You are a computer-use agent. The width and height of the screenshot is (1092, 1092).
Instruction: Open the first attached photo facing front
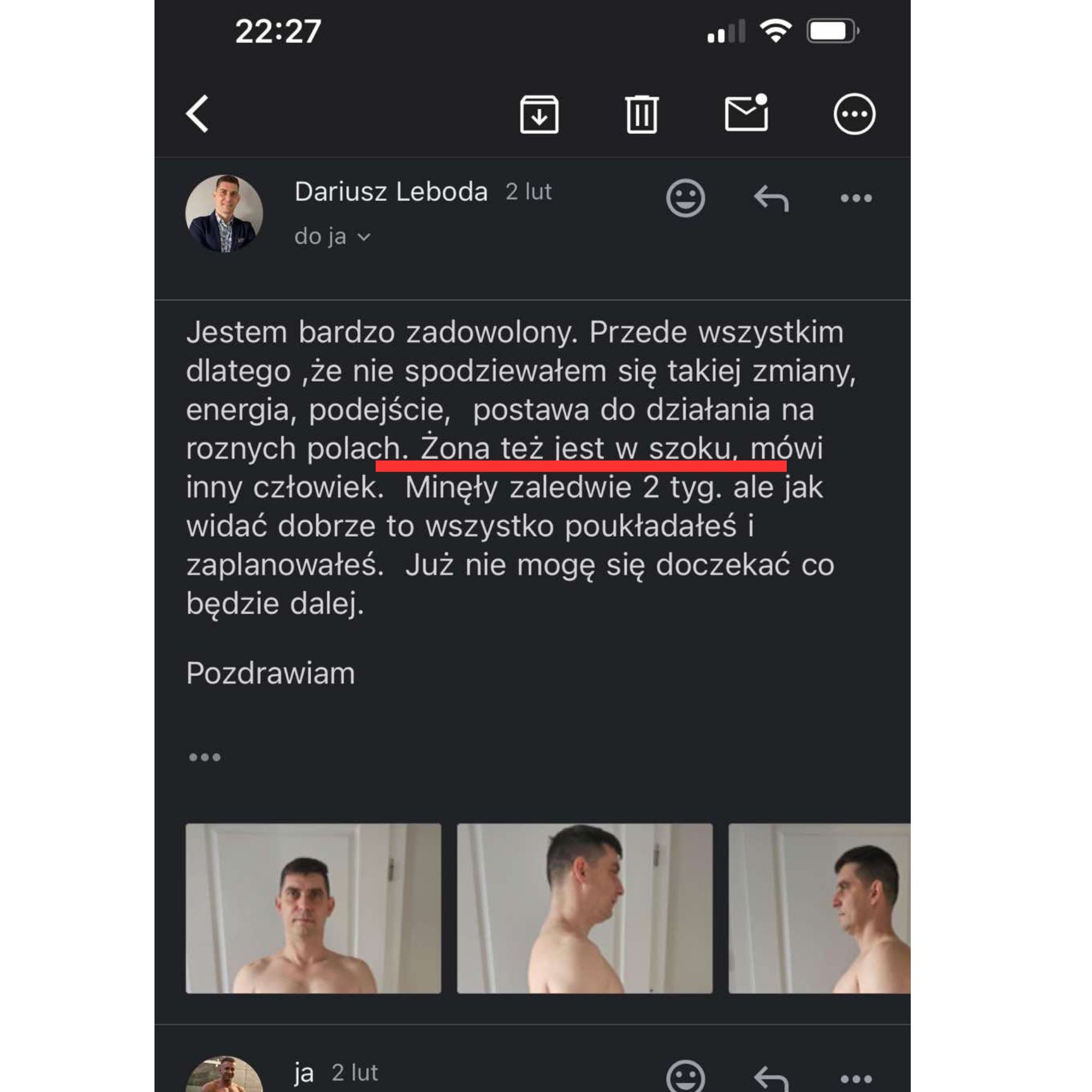pyautogui.click(x=313, y=909)
